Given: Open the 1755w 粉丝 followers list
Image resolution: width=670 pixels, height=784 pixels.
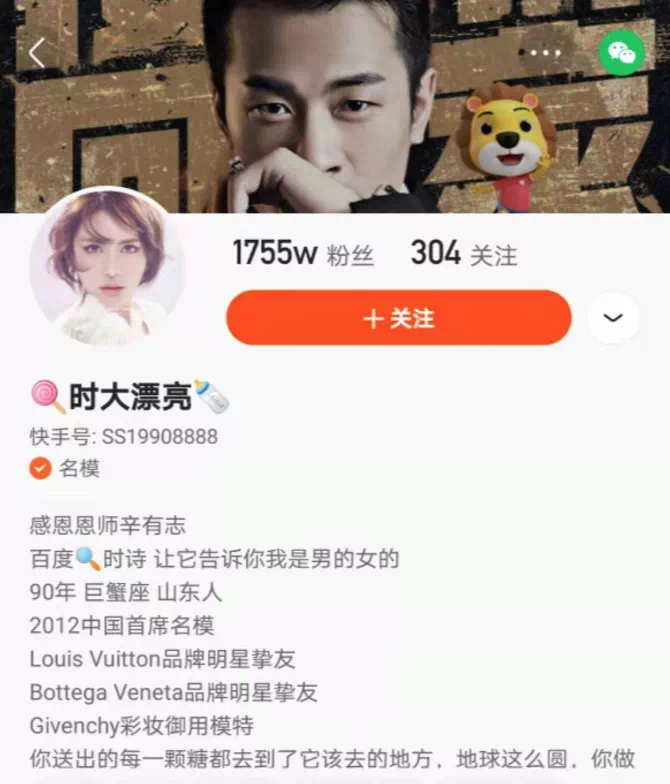Looking at the screenshot, I should pos(303,254).
